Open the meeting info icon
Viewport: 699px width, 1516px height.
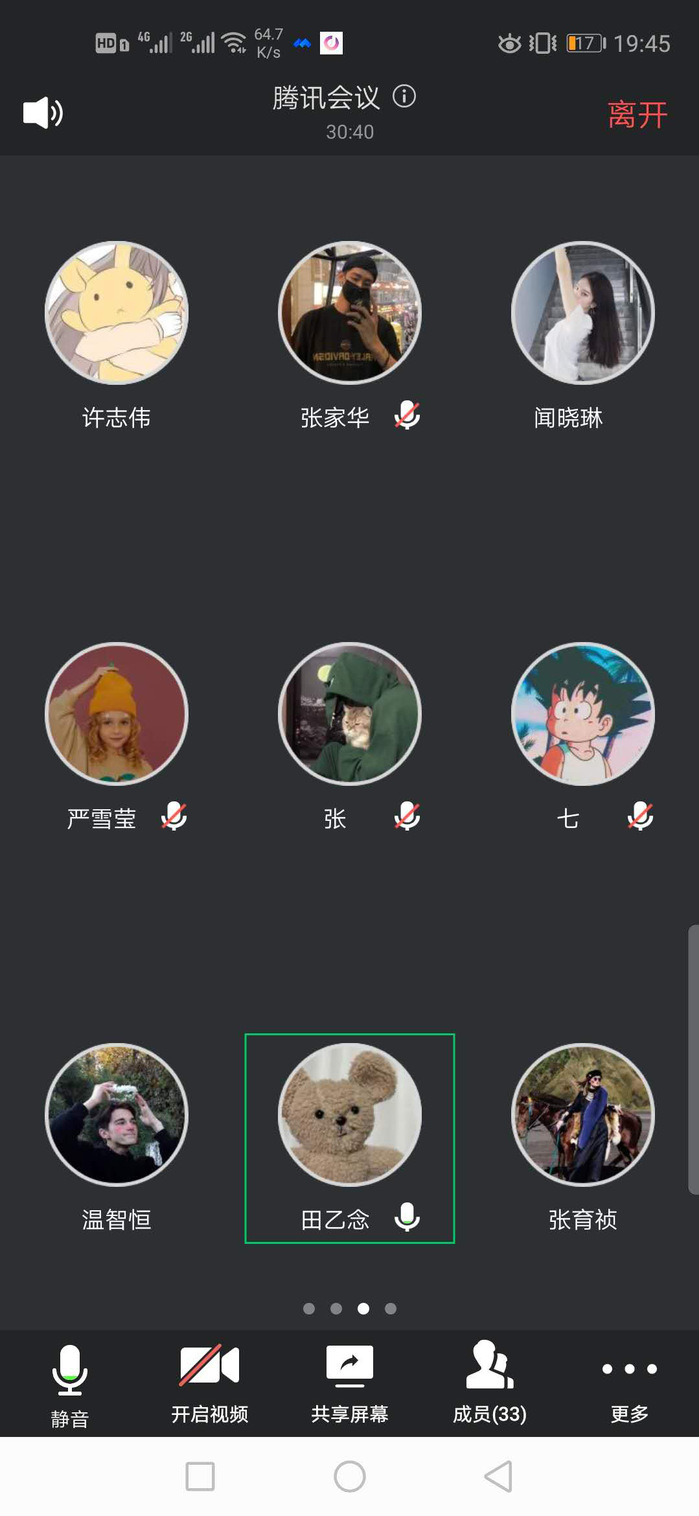[x=404, y=97]
